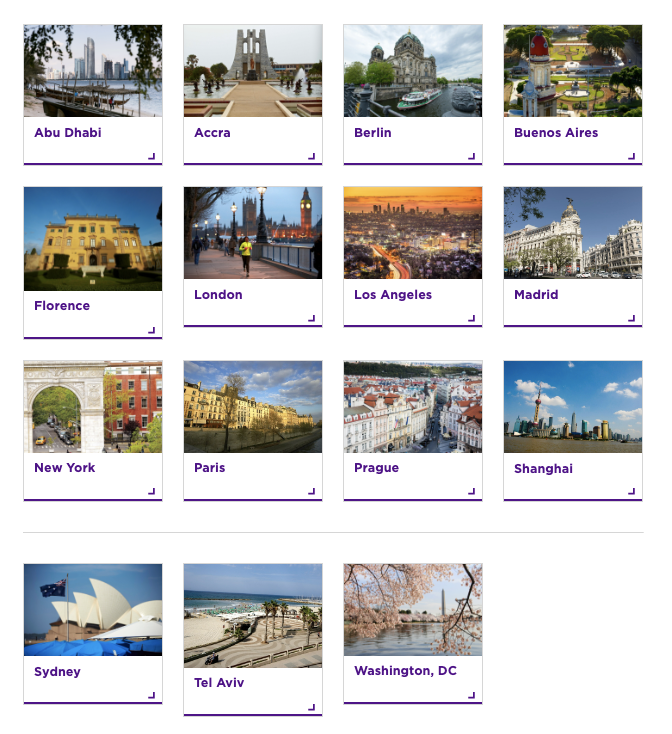Tap the Buenos Aires card
Screen dimensions: 672x734
pos(573,94)
